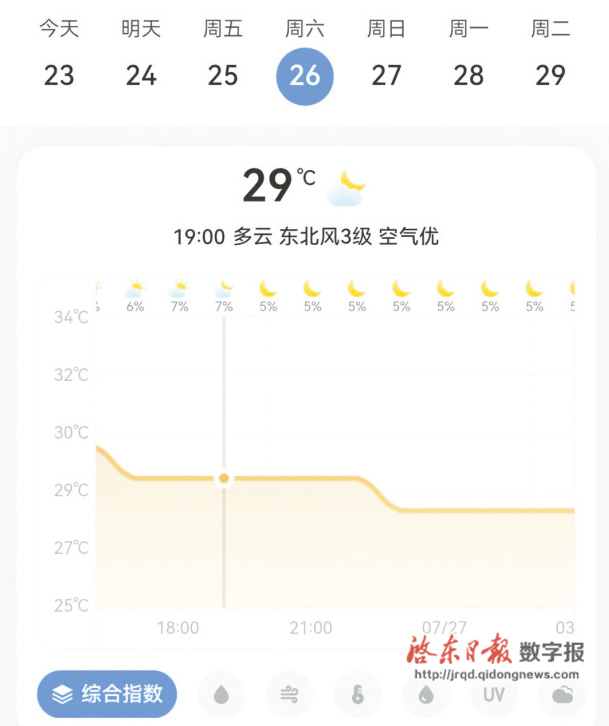The height and width of the screenshot is (726, 609).
Task: Show the thermometer temperature chart
Action: click(358, 694)
